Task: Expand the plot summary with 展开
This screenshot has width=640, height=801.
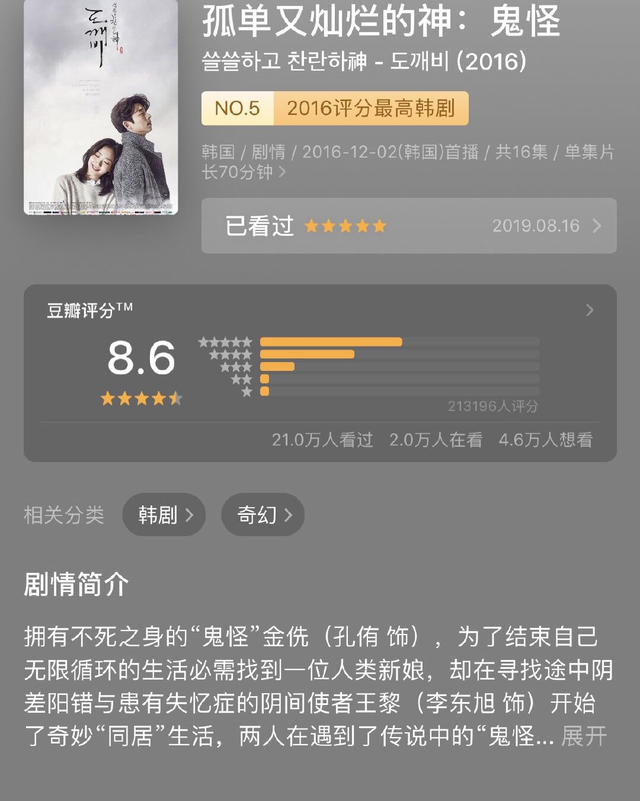Action: pos(583,737)
